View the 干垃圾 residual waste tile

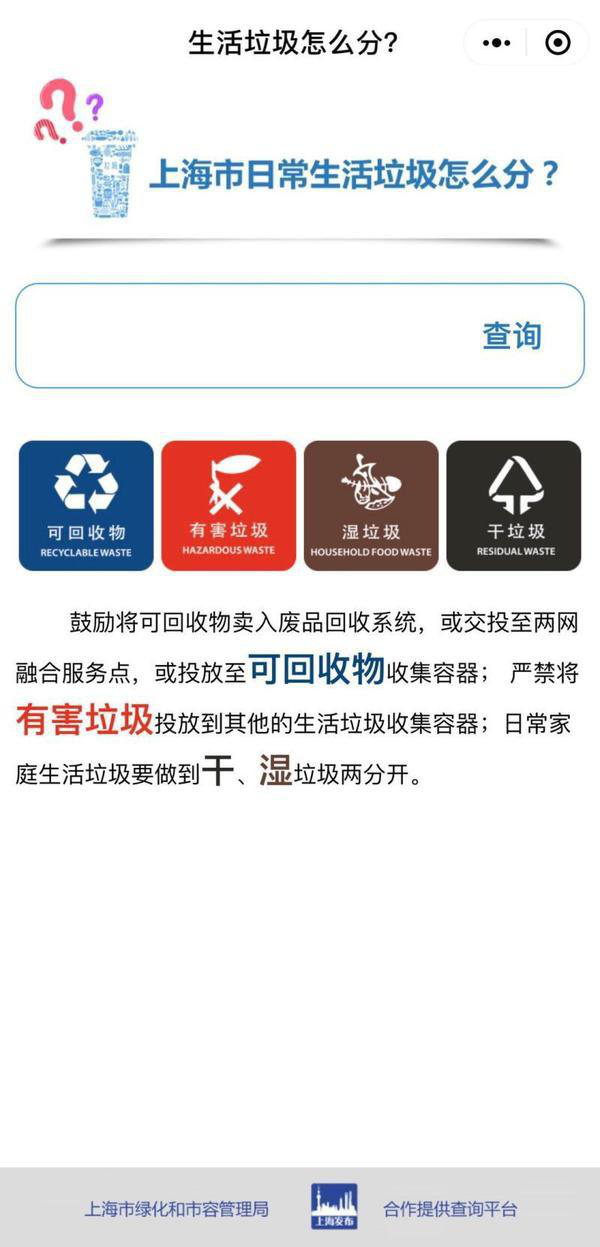[x=514, y=505]
